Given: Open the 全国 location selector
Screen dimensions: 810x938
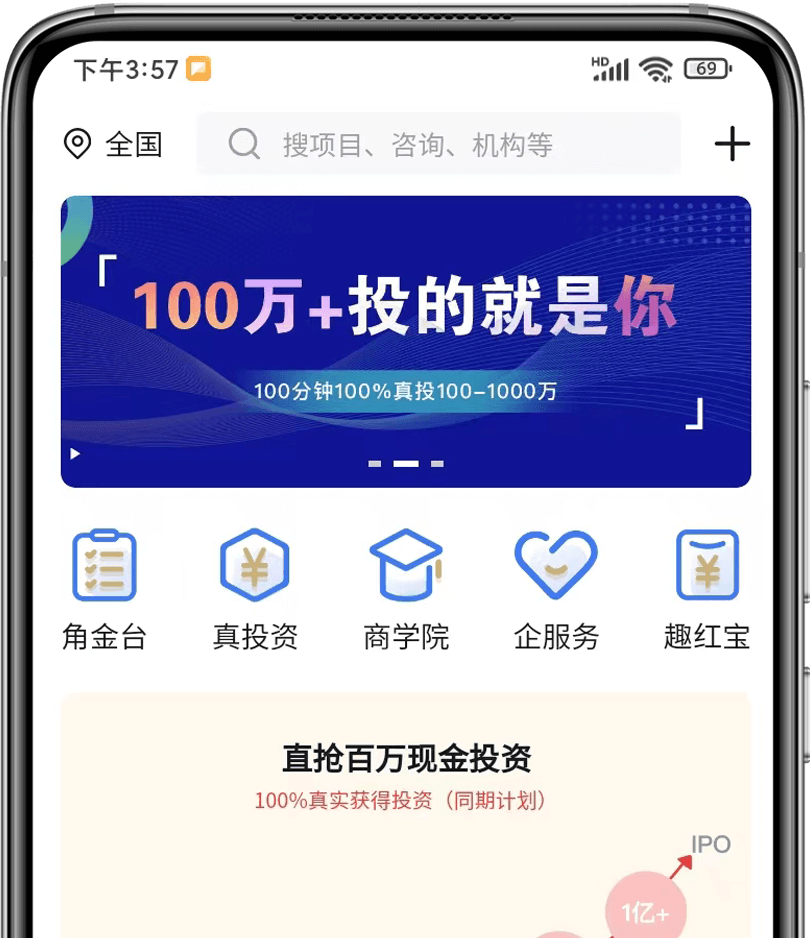Looking at the screenshot, I should (x=113, y=145).
